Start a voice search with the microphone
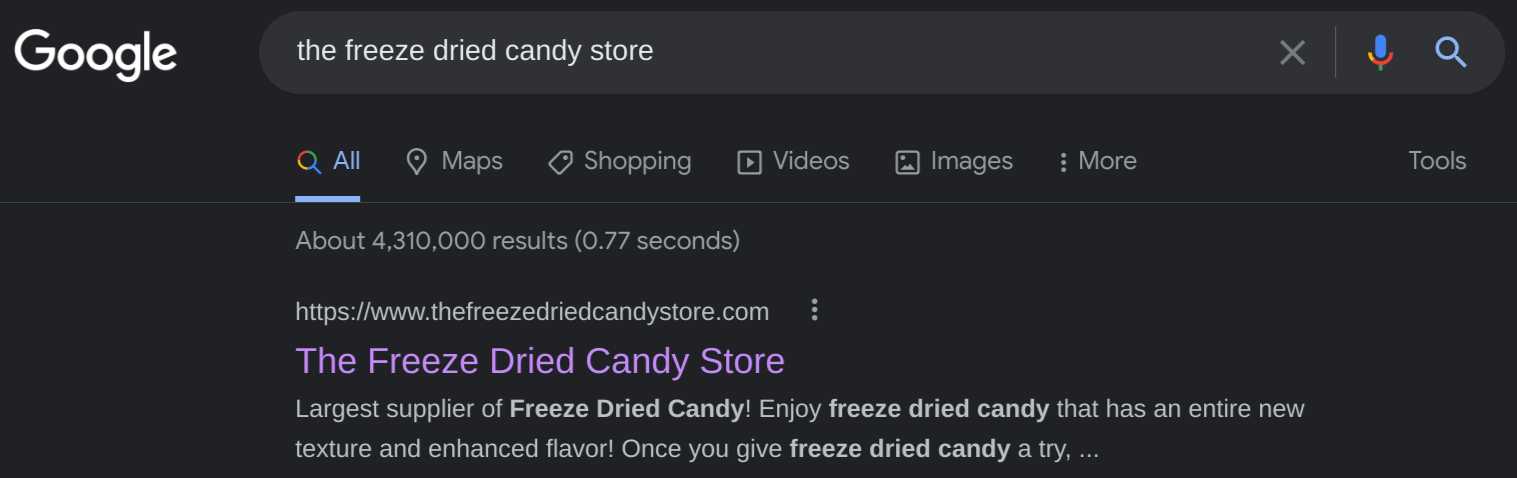The width and height of the screenshot is (1517, 478). [1381, 52]
